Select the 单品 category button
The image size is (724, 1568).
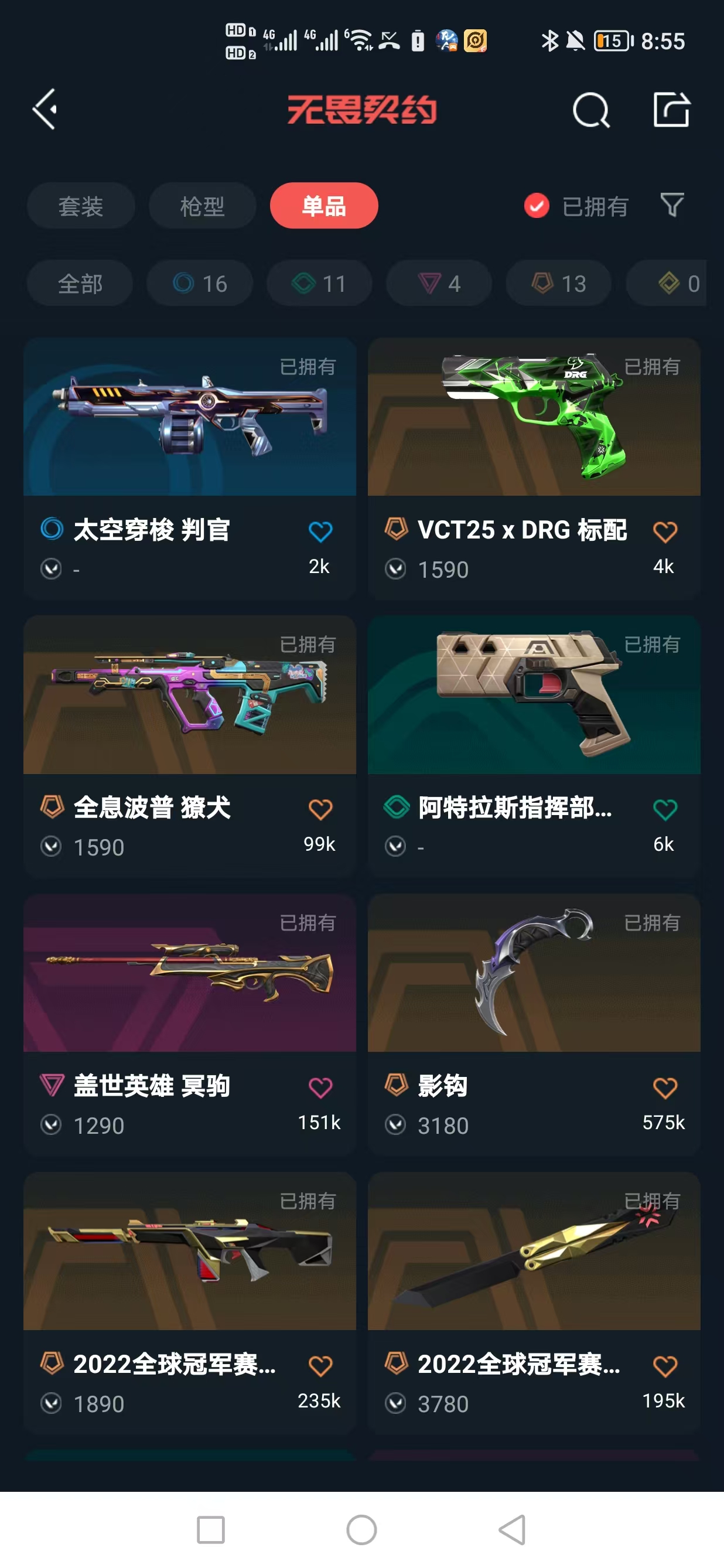324,206
